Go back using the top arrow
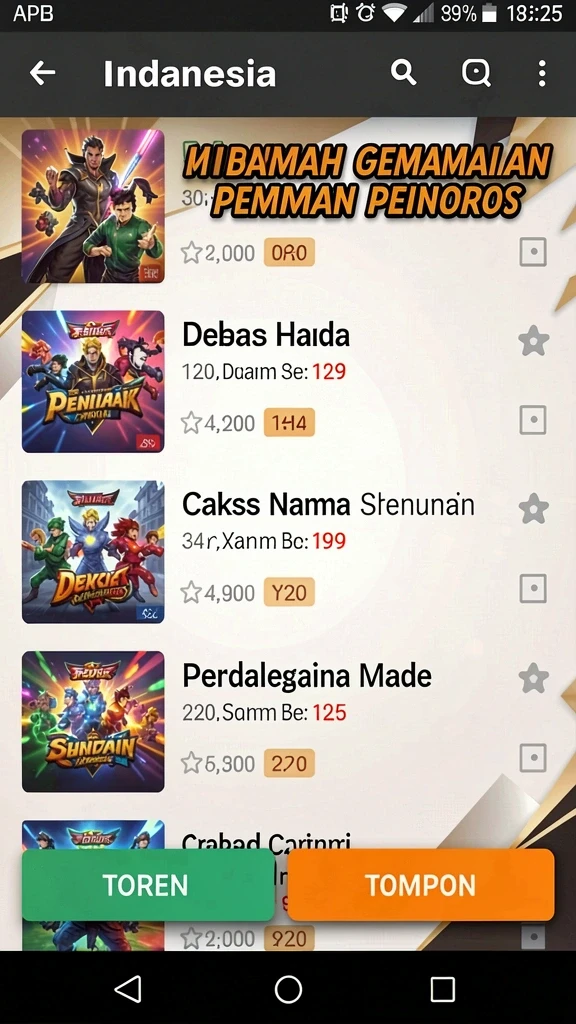The height and width of the screenshot is (1024, 576). [x=42, y=73]
